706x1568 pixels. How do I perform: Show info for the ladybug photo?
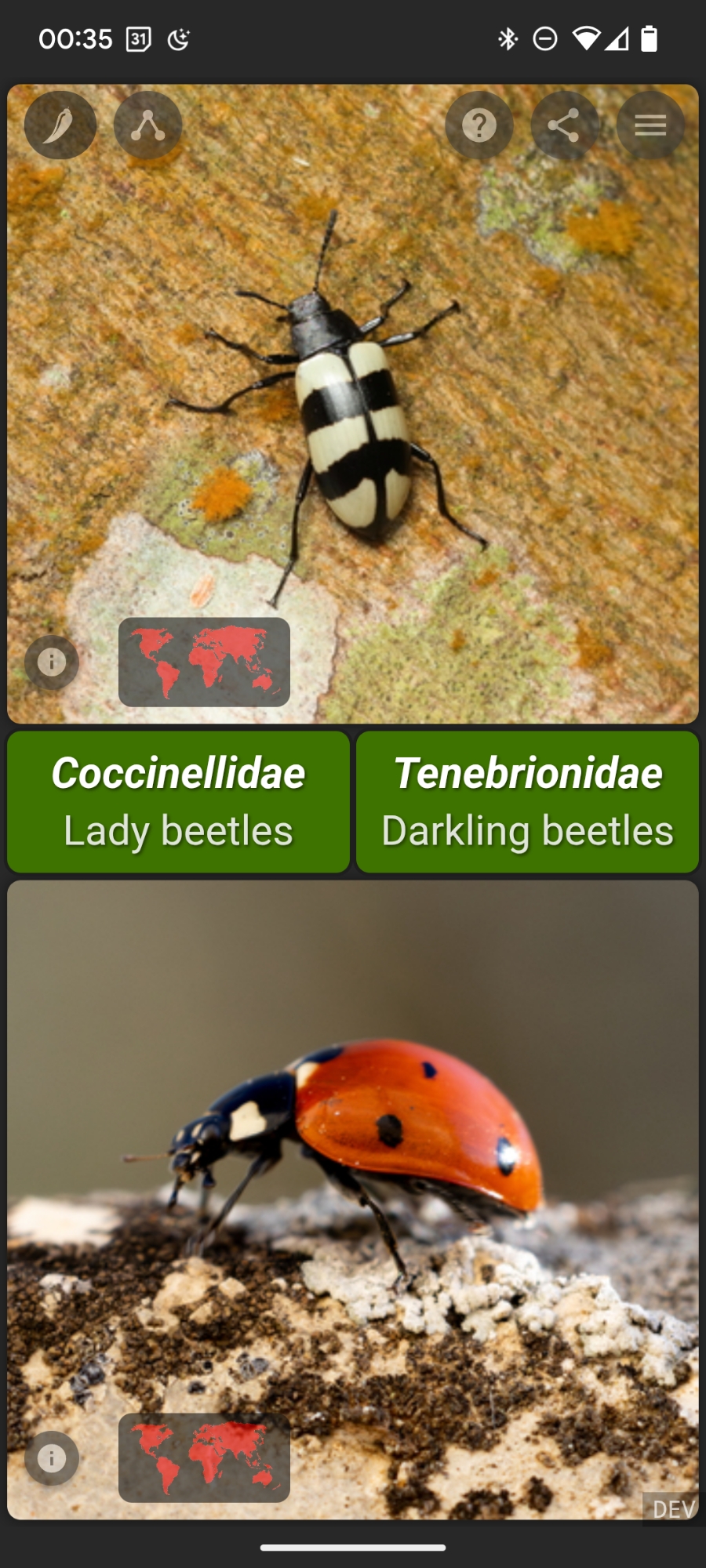(52, 1458)
